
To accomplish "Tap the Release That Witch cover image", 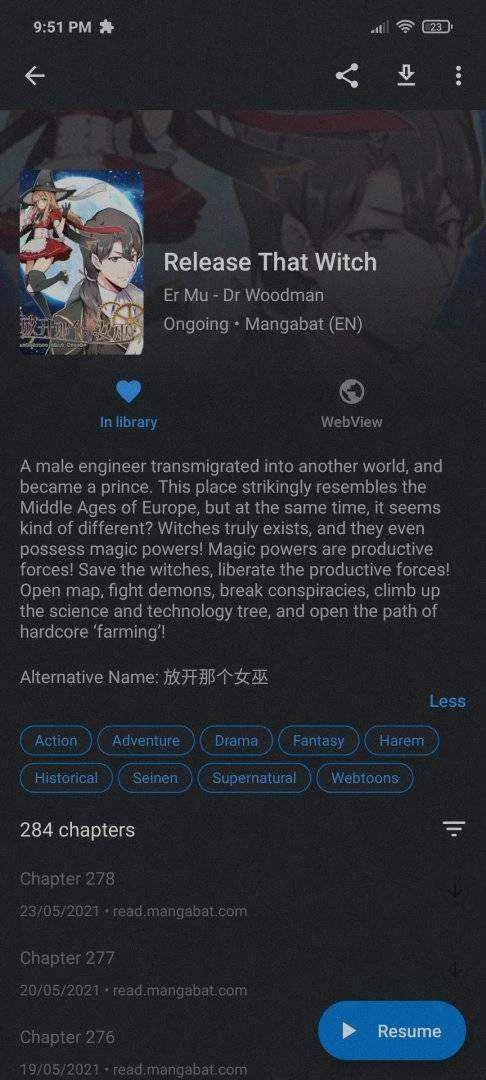I will point(81,262).
